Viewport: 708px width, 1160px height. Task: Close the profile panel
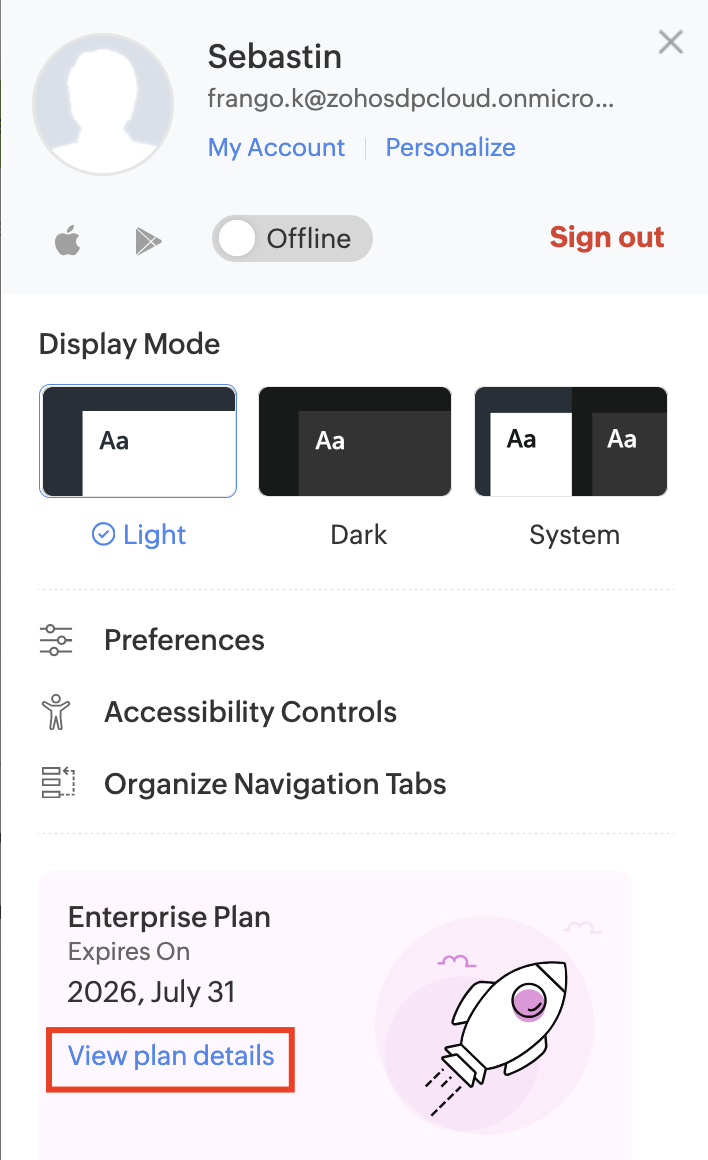click(x=670, y=42)
